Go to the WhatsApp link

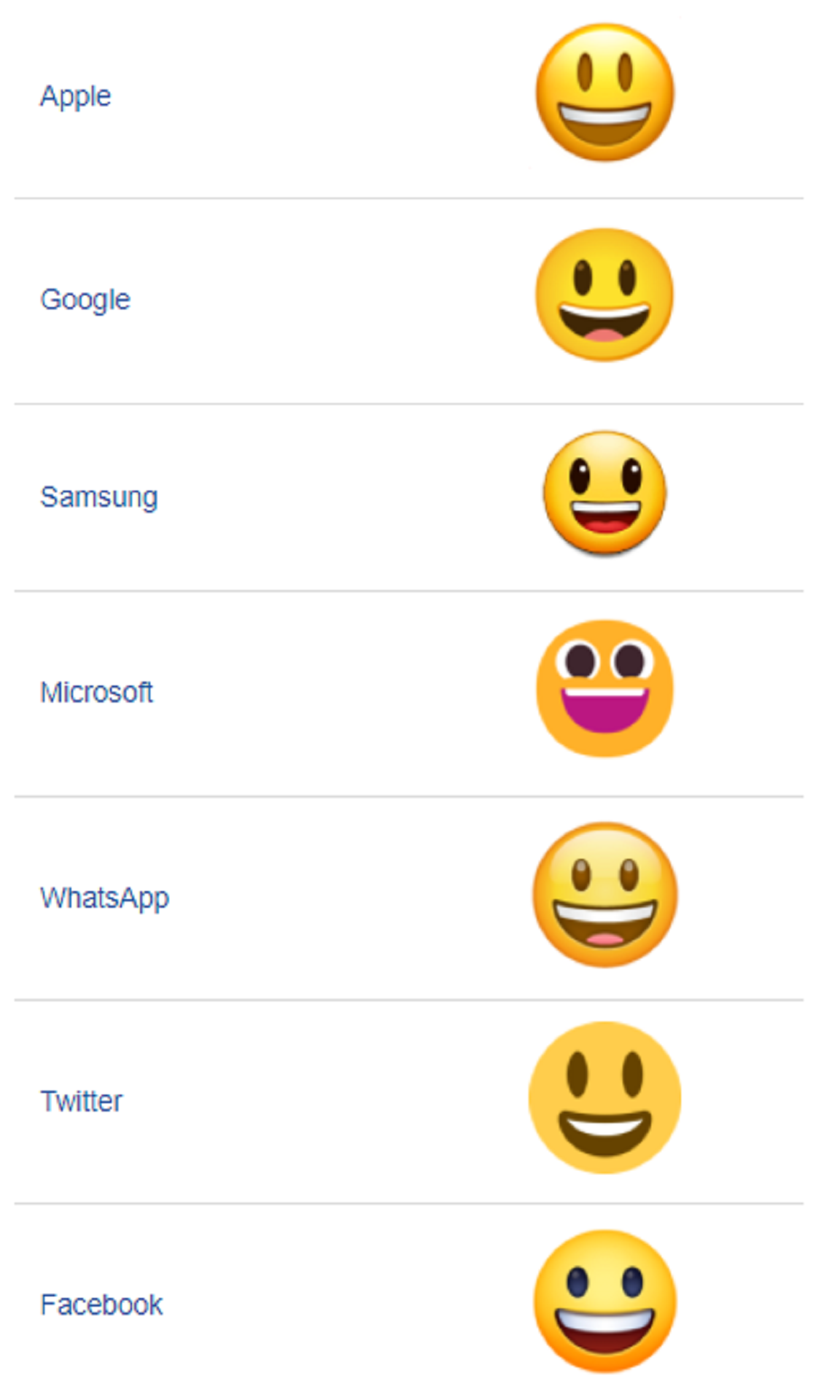[x=104, y=898]
